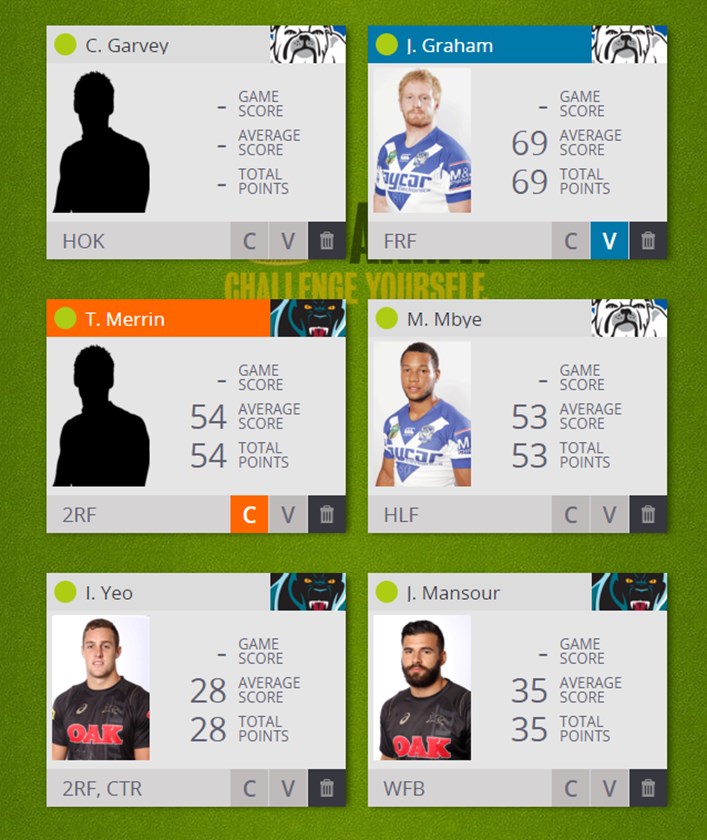Image resolution: width=707 pixels, height=840 pixels.
Task: Remove C. Garvey with the trash icon
Action: 327,241
